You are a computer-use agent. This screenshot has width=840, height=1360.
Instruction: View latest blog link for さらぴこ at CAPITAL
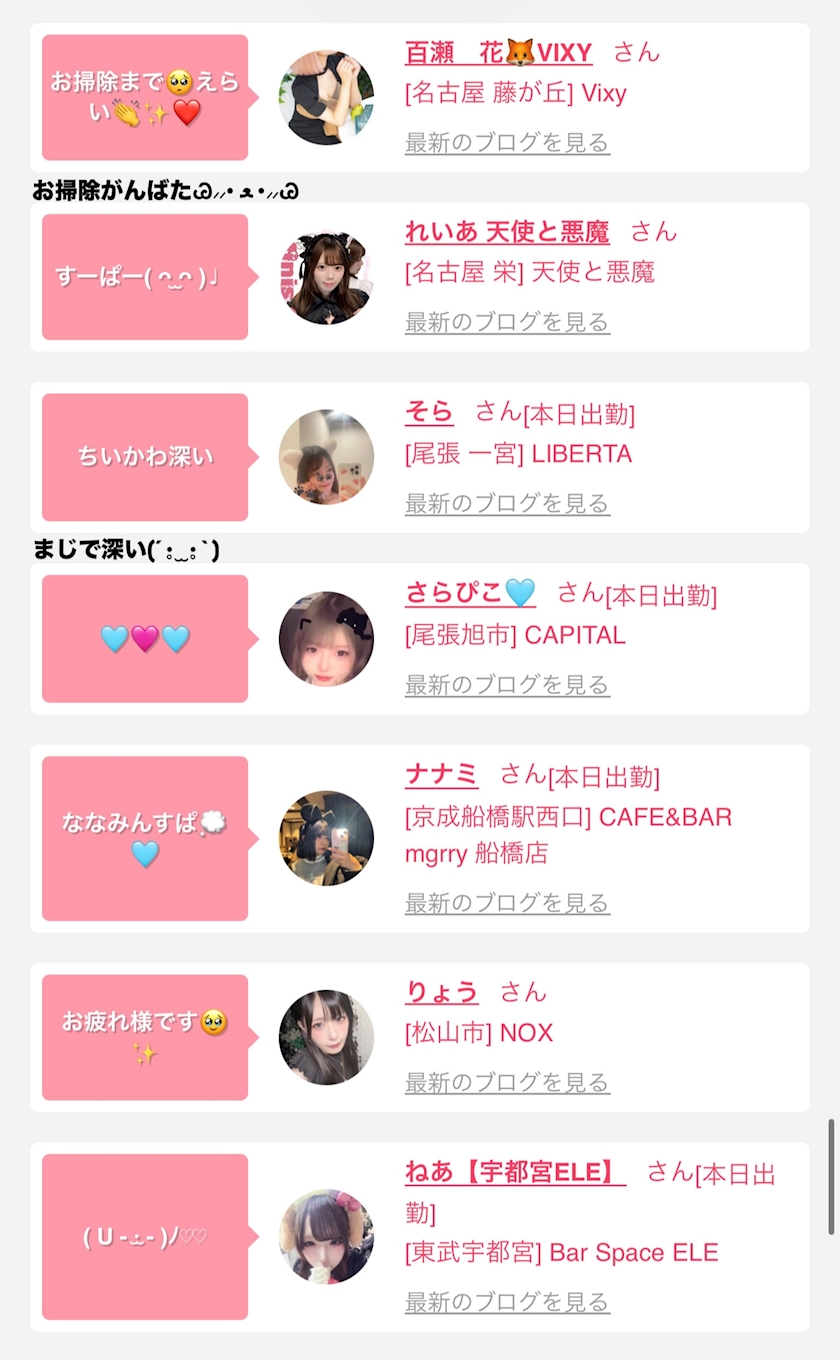(x=507, y=685)
